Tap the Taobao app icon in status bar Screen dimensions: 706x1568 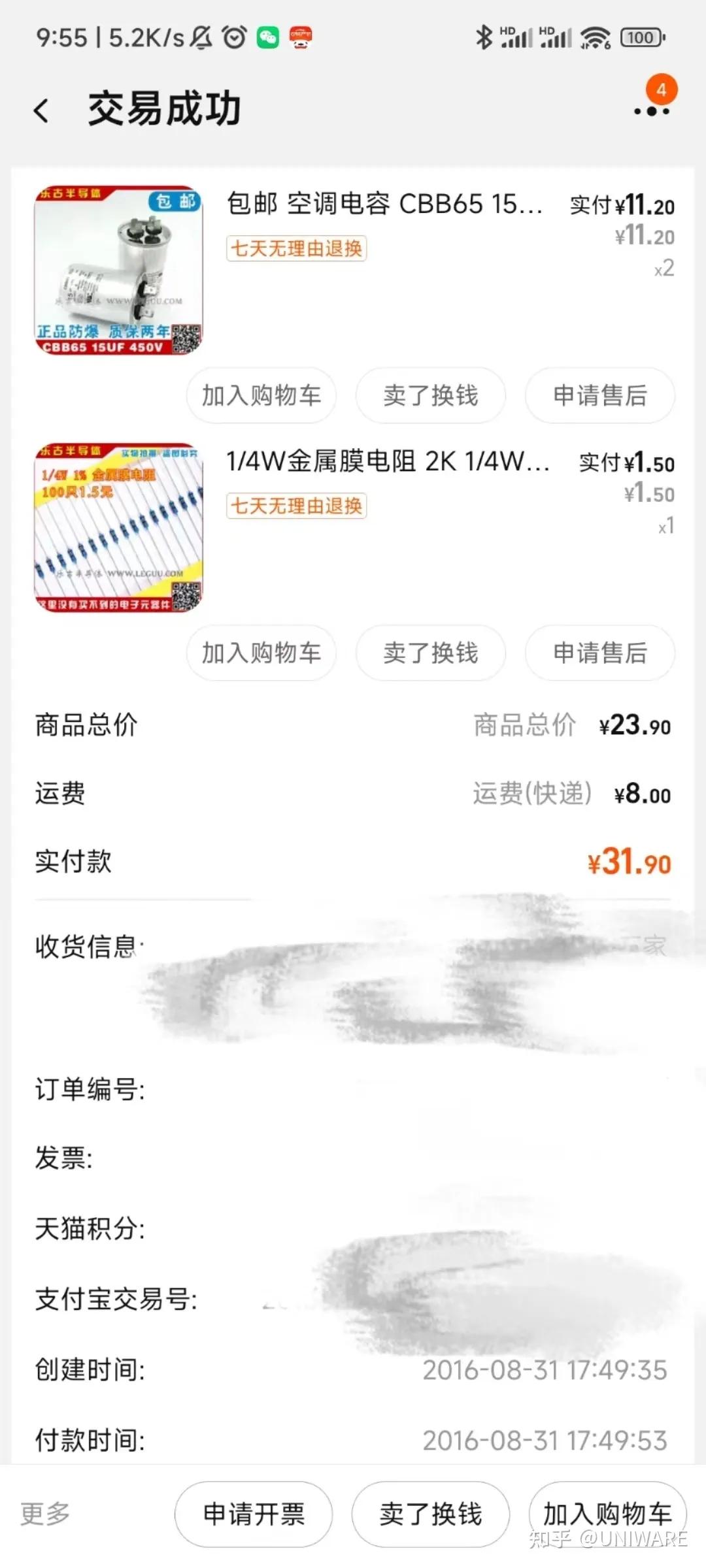click(300, 37)
